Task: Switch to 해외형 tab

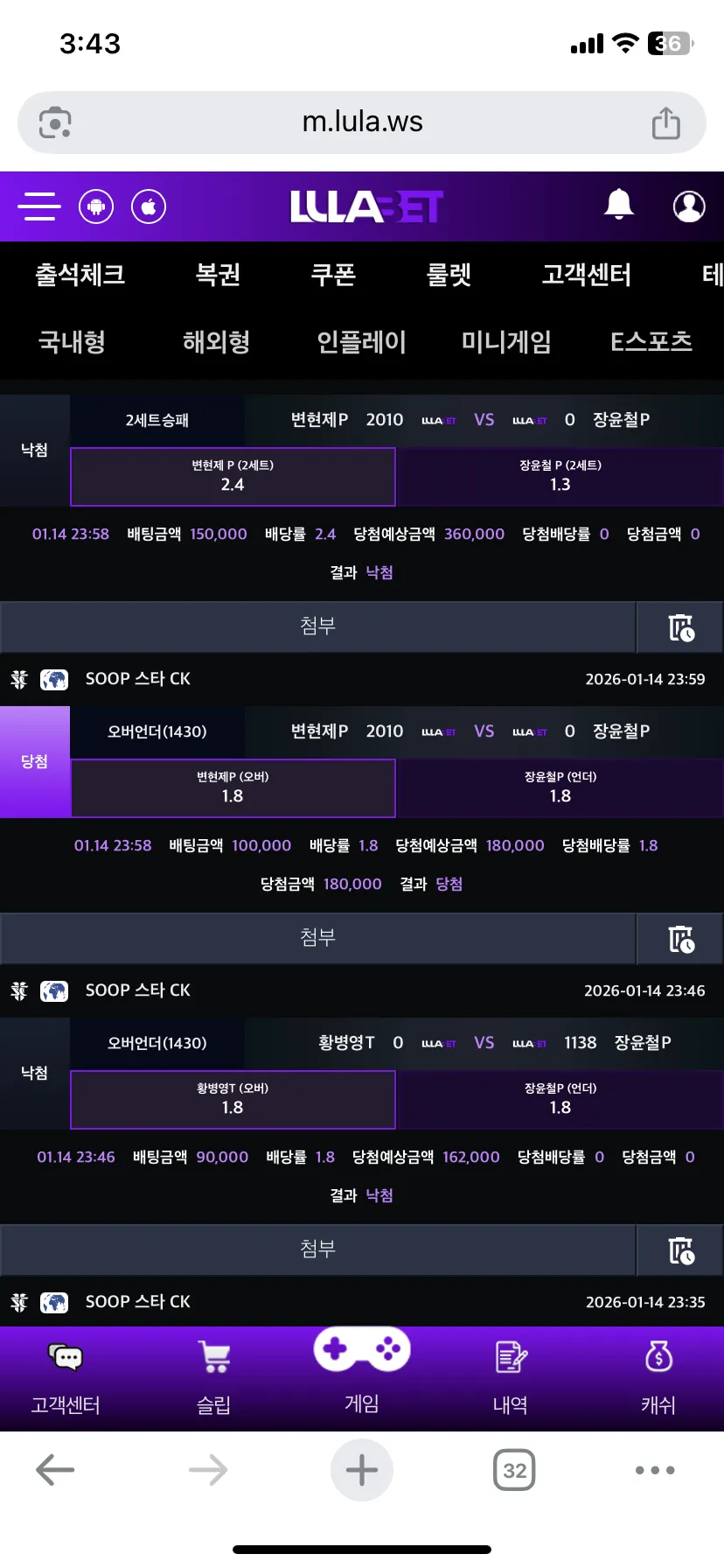Action: coord(217,341)
